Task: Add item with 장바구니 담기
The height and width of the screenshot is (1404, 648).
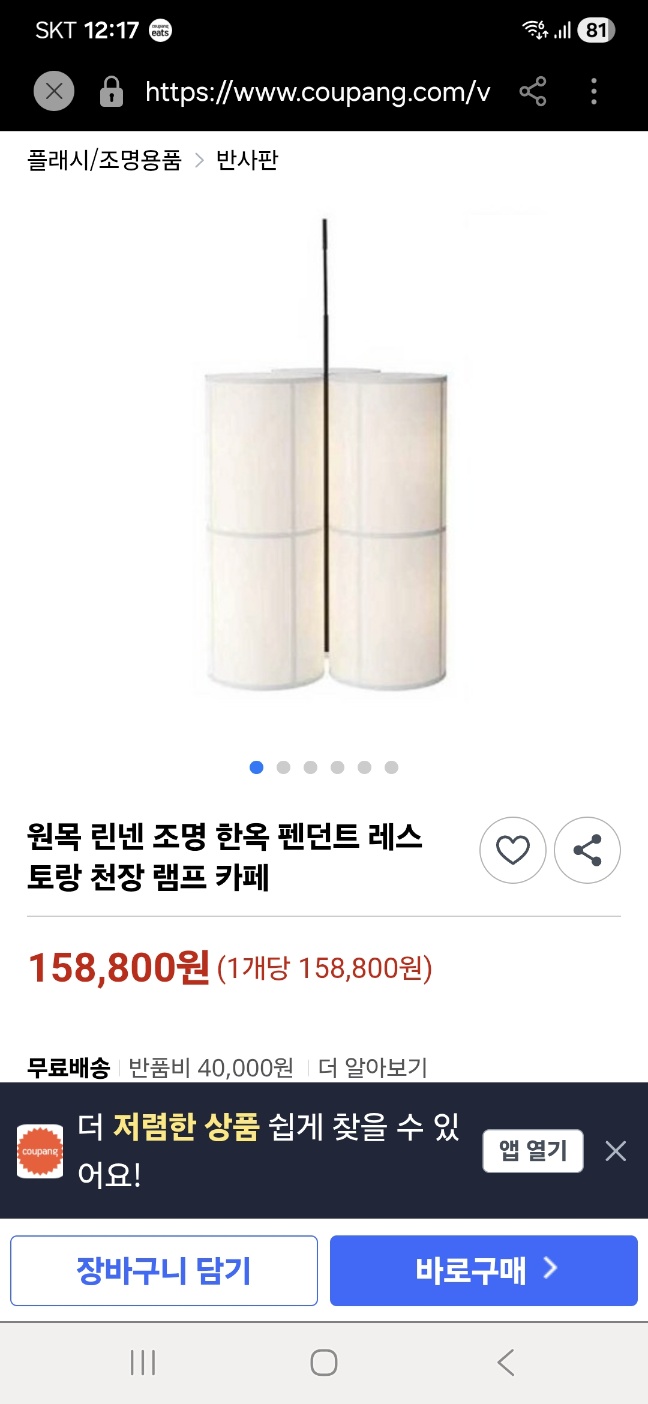Action: (164, 1271)
